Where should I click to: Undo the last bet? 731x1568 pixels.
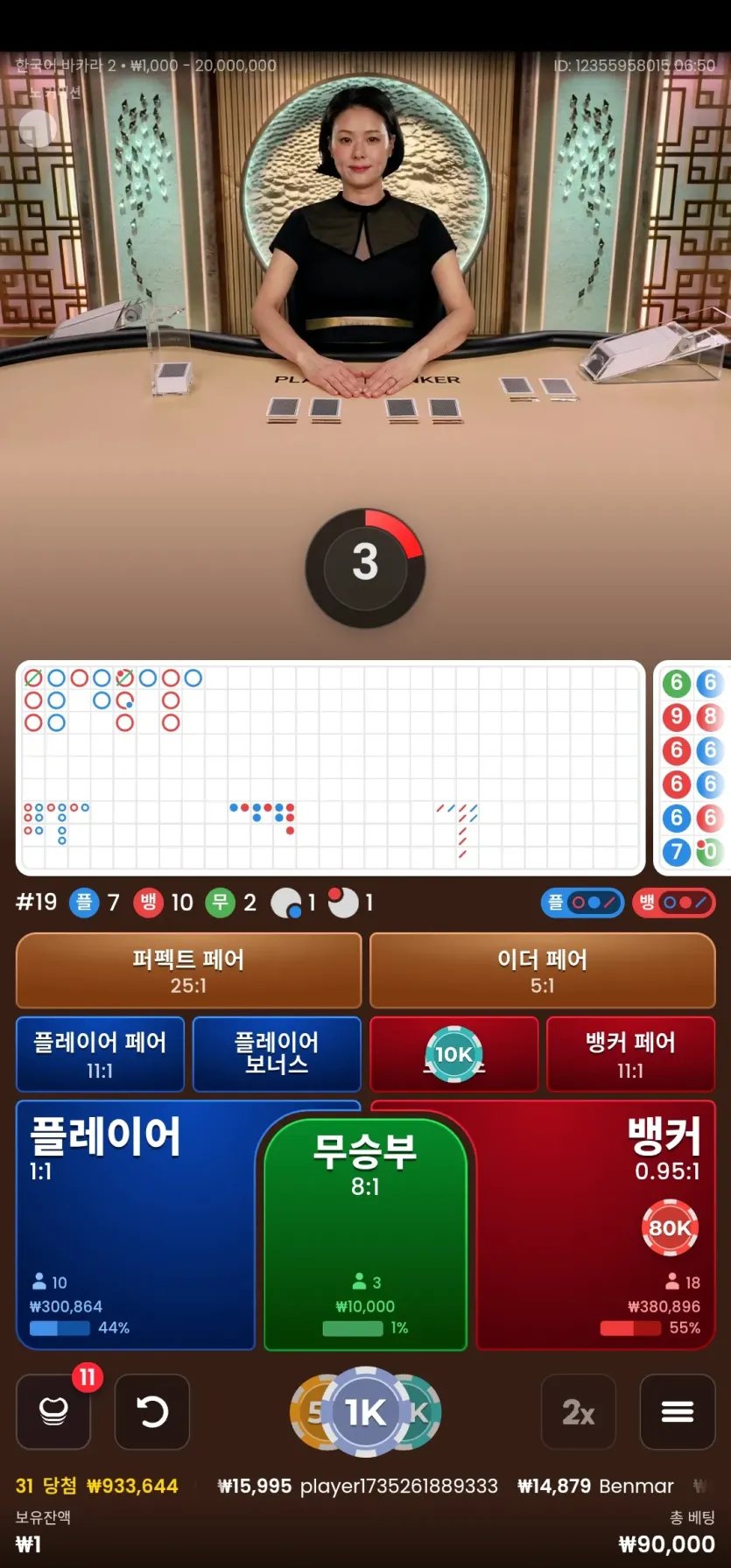point(152,1411)
